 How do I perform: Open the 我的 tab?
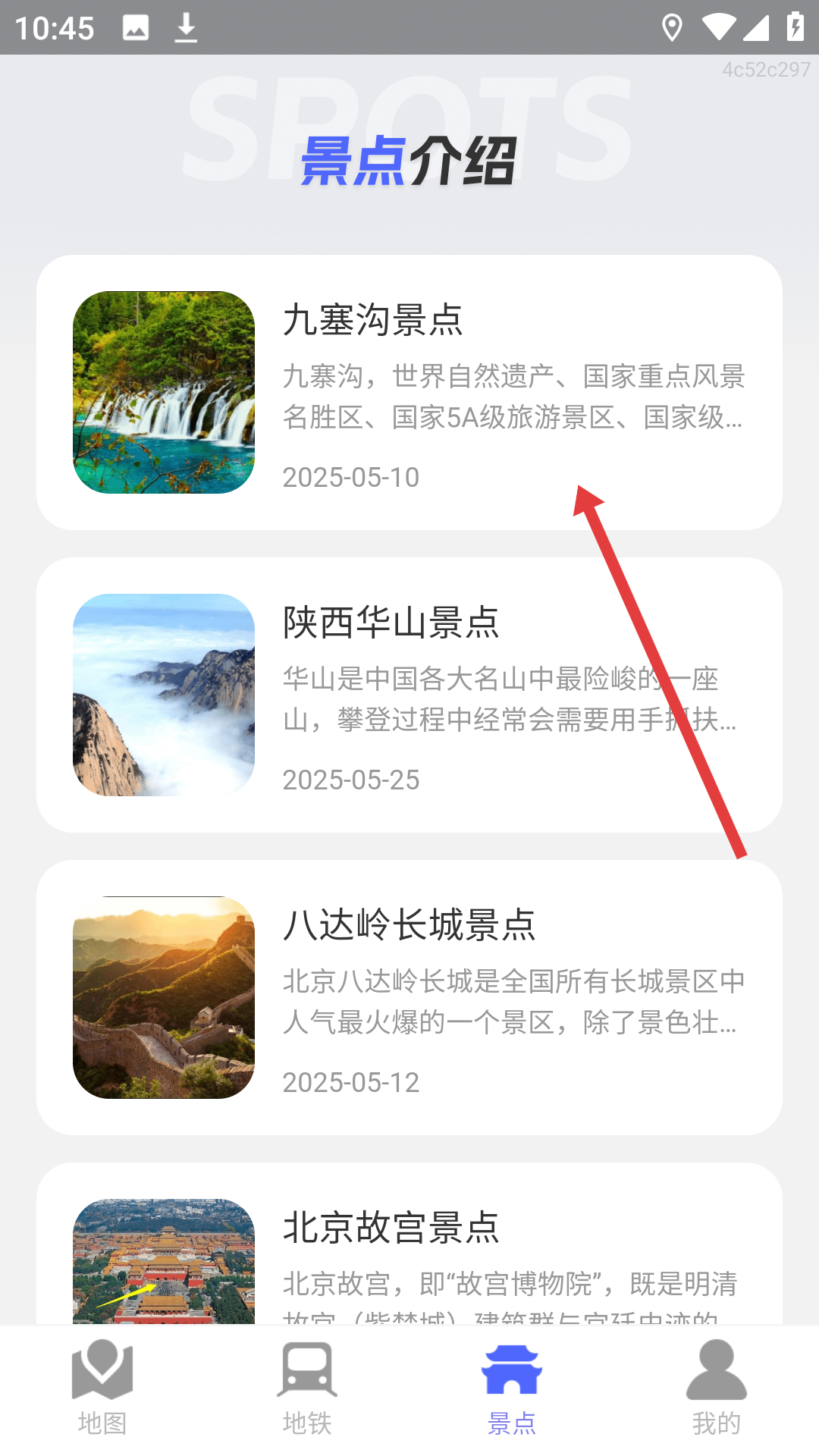717,1389
